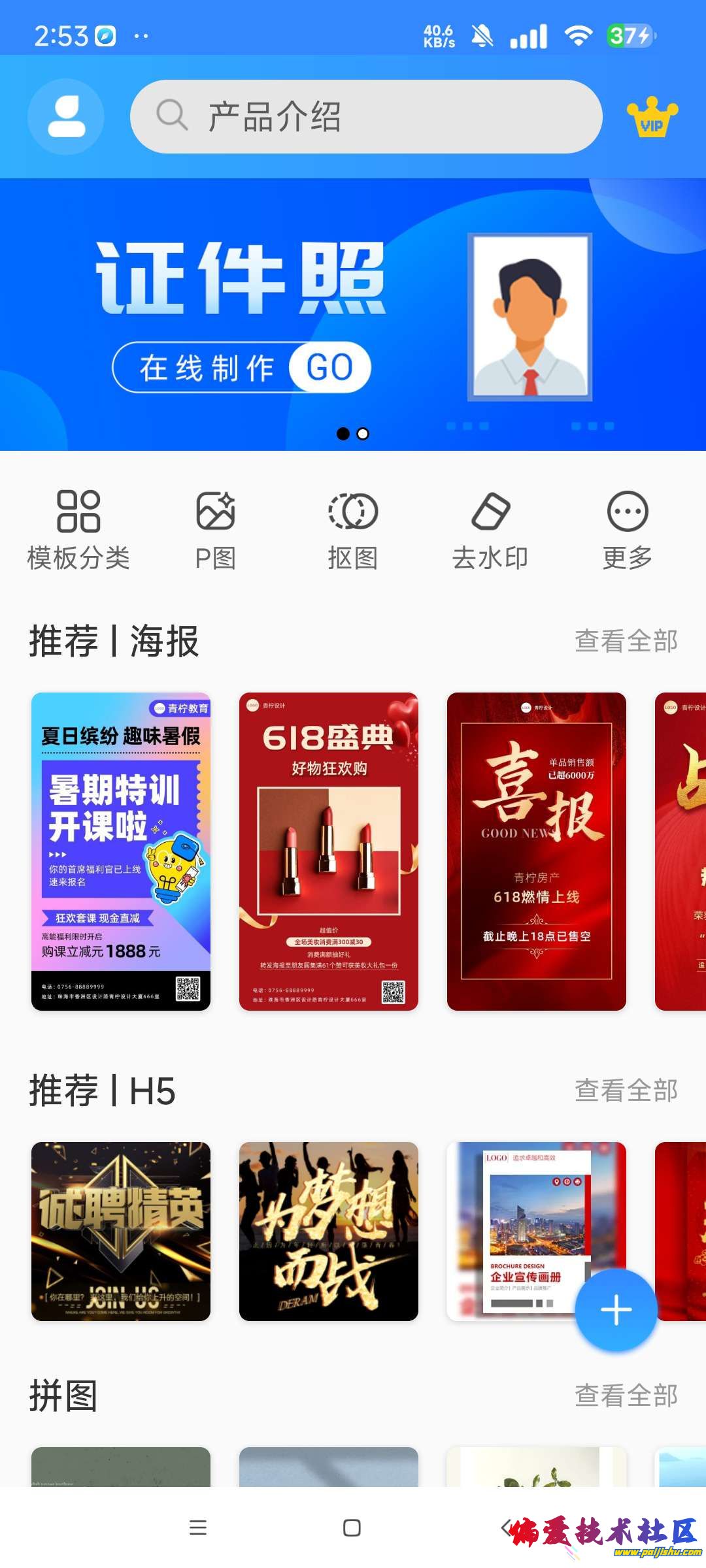Viewport: 706px width, 1568px height.
Task: Select the P图 photo editing tool
Action: 216,529
